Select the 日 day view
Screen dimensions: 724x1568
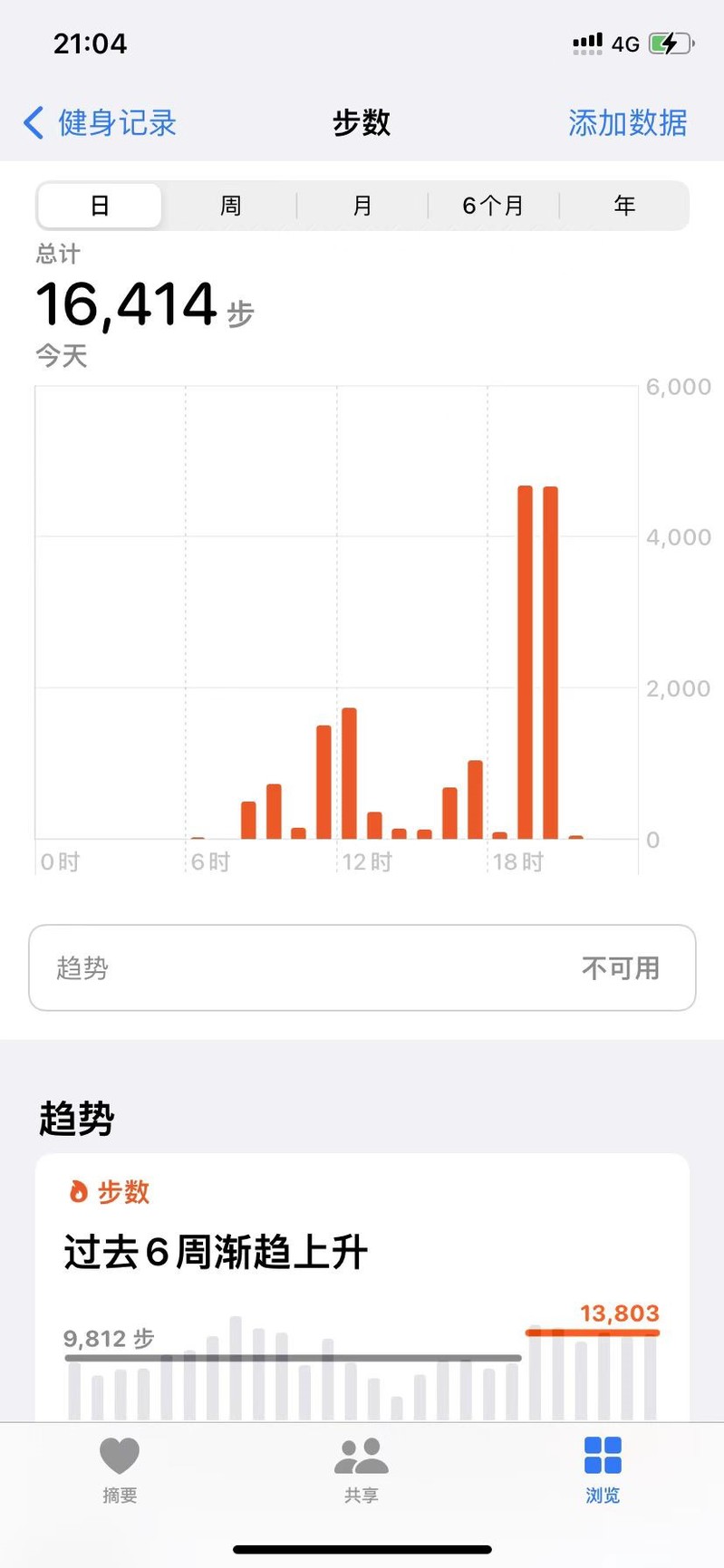click(101, 206)
